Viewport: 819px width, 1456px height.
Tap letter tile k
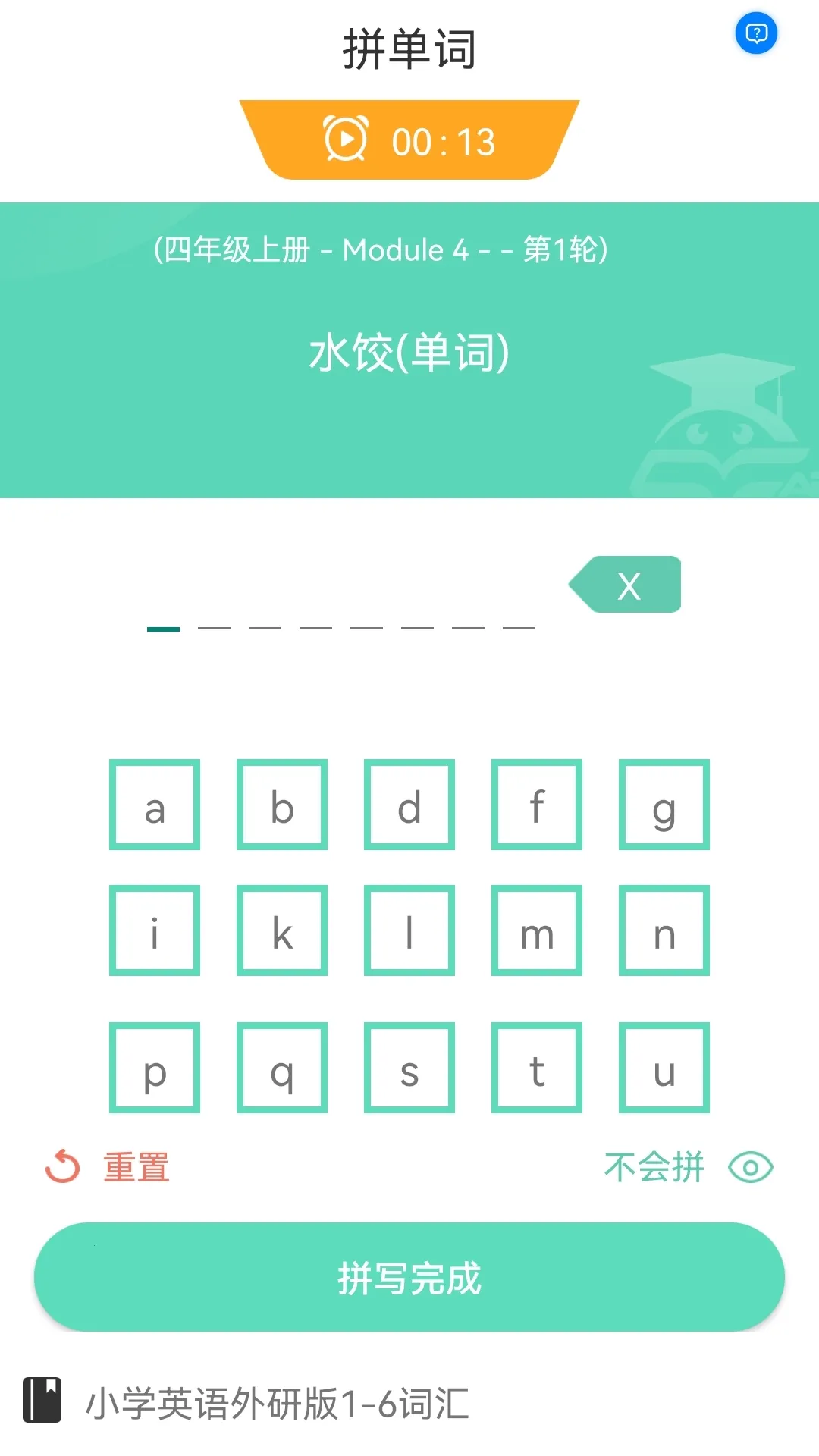tap(282, 930)
